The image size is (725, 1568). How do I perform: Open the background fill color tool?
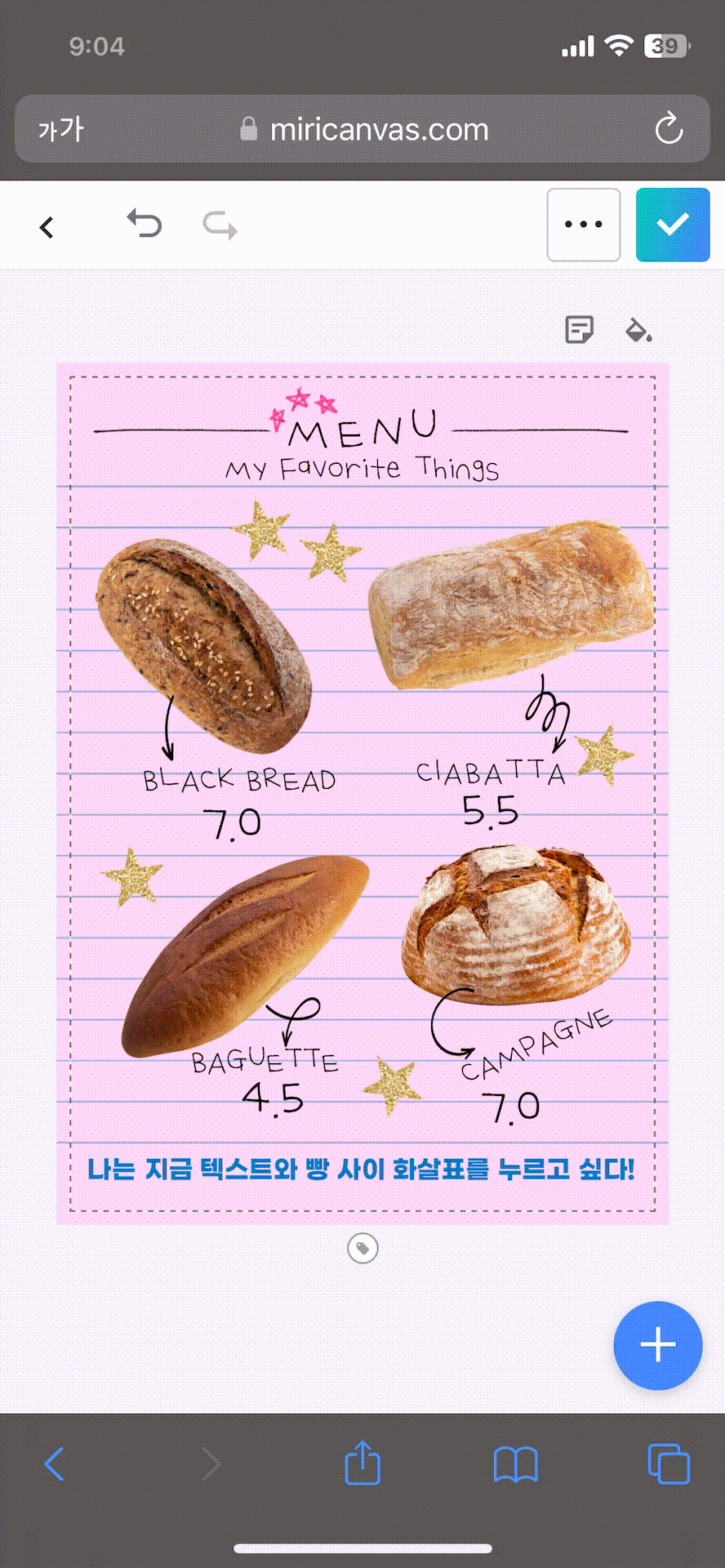(x=638, y=330)
